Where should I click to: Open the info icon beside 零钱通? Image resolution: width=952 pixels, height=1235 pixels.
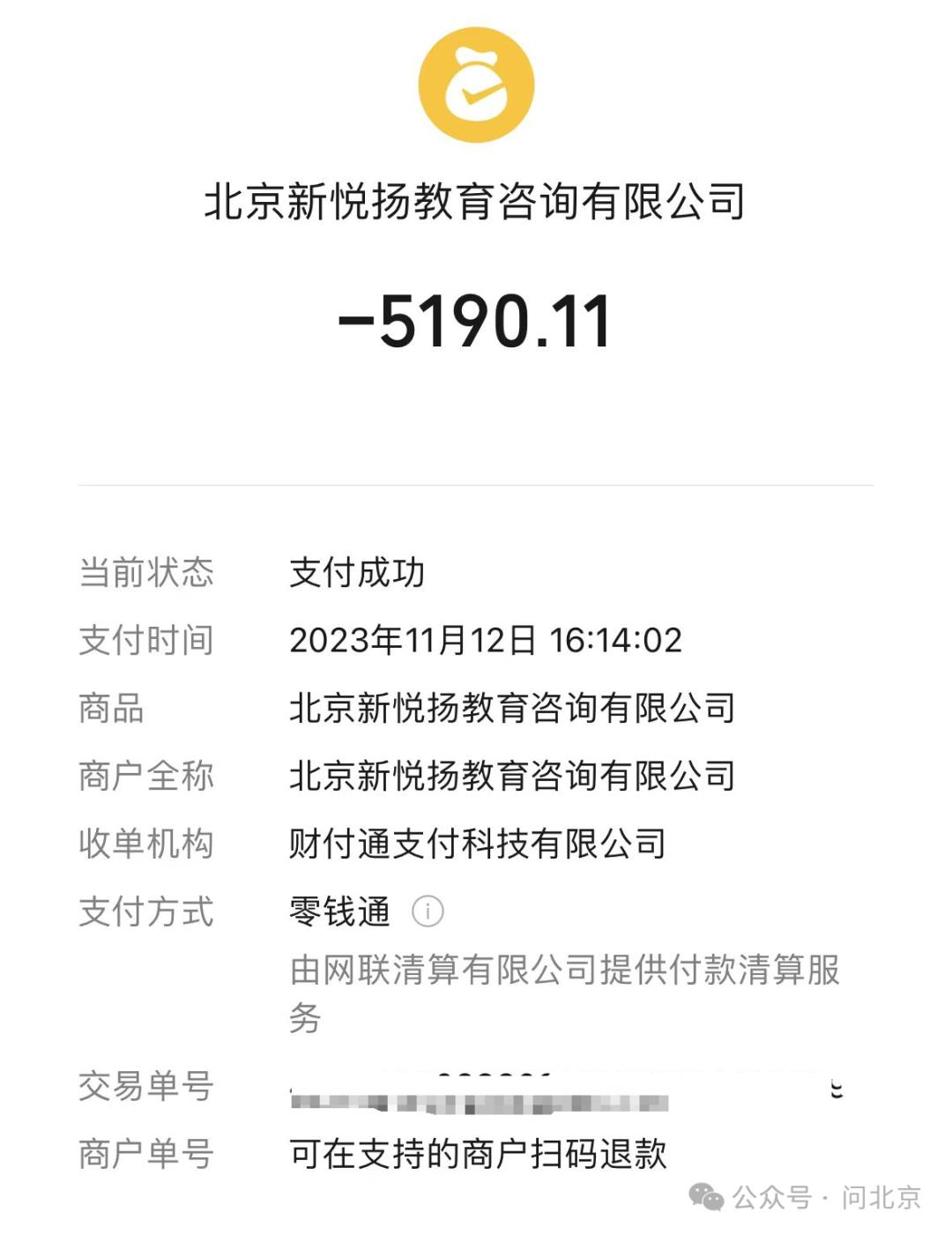pyautogui.click(x=428, y=911)
